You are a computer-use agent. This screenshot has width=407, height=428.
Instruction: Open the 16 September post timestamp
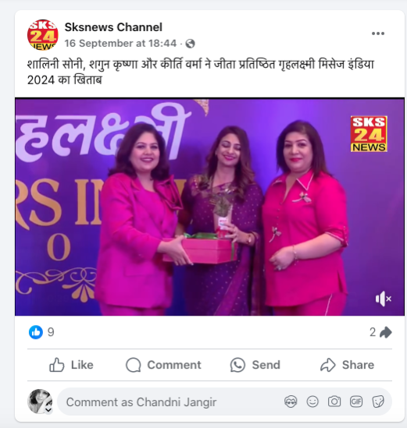click(x=120, y=43)
